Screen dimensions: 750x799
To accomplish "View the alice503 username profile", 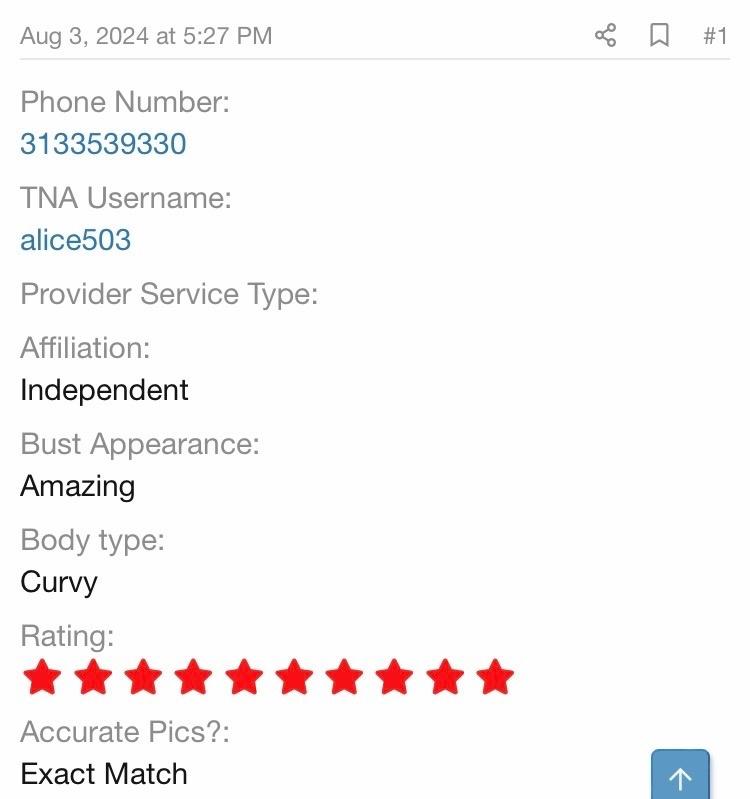I will click(x=76, y=240).
